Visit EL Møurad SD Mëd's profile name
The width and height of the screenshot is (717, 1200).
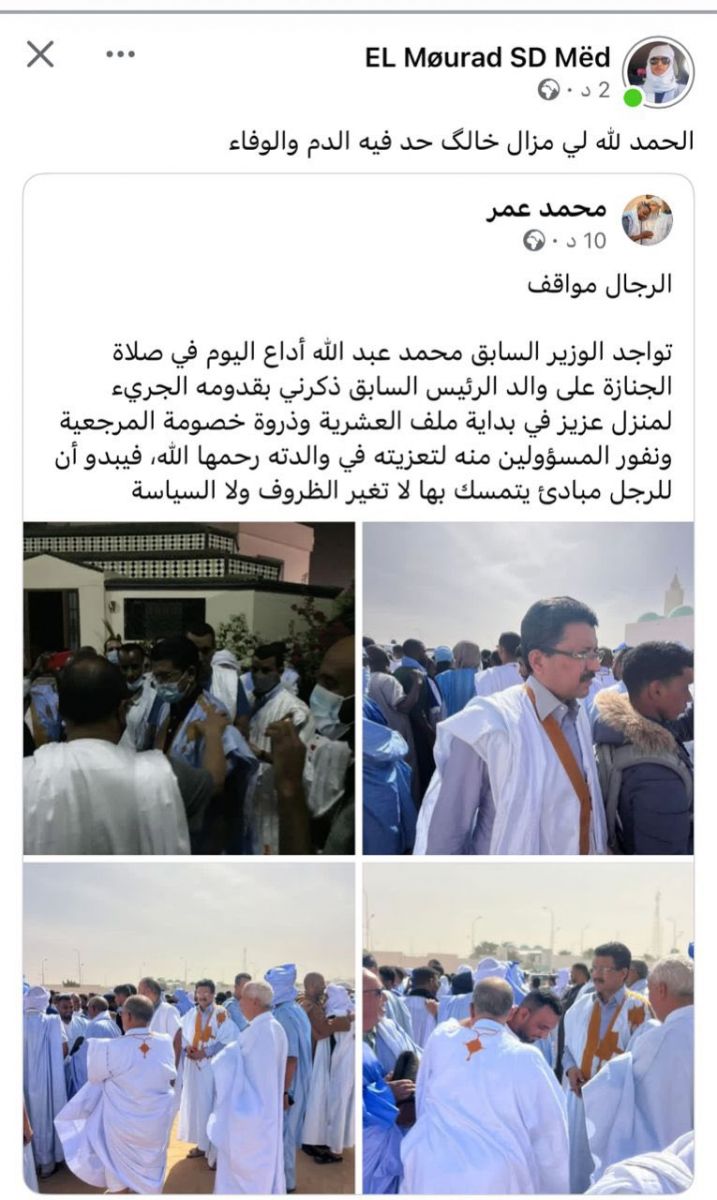(x=487, y=58)
